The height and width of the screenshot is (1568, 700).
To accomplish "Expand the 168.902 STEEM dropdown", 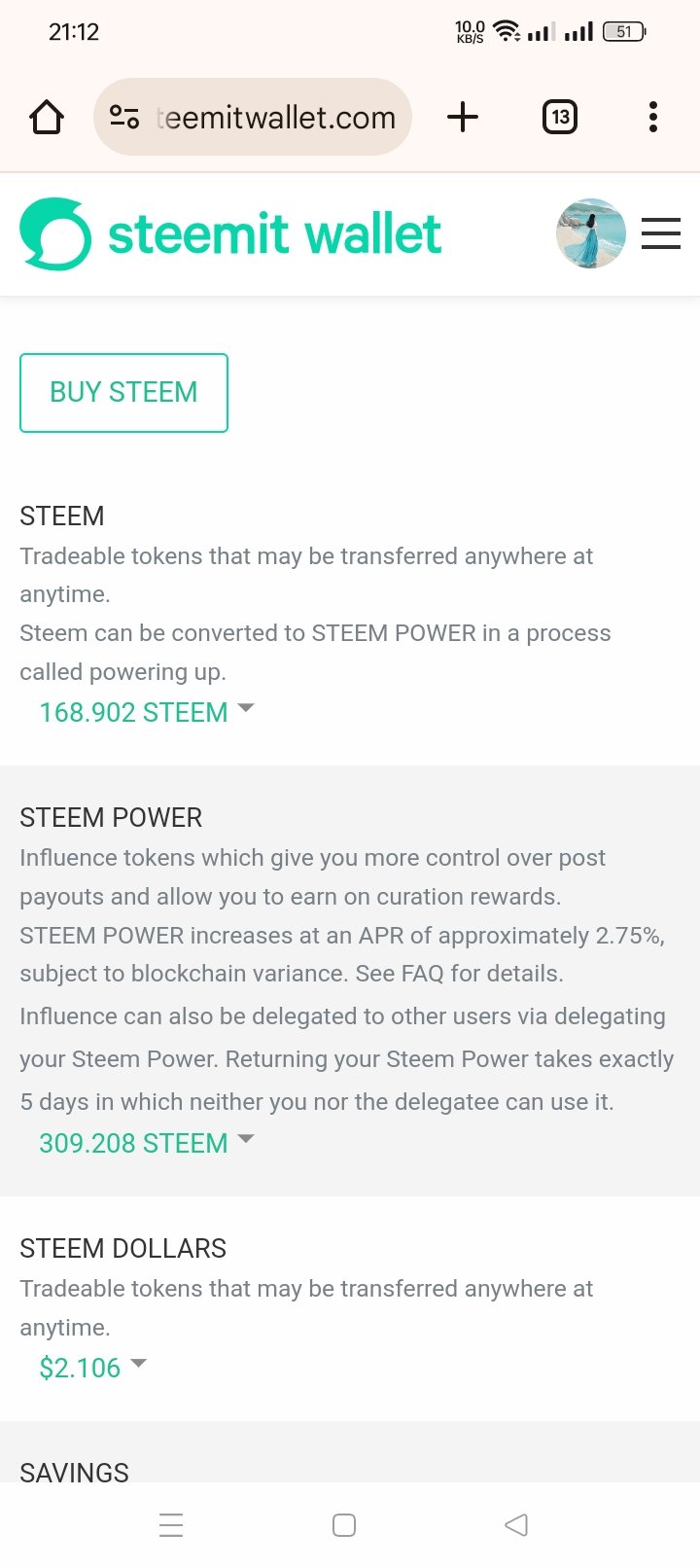I will (x=146, y=712).
